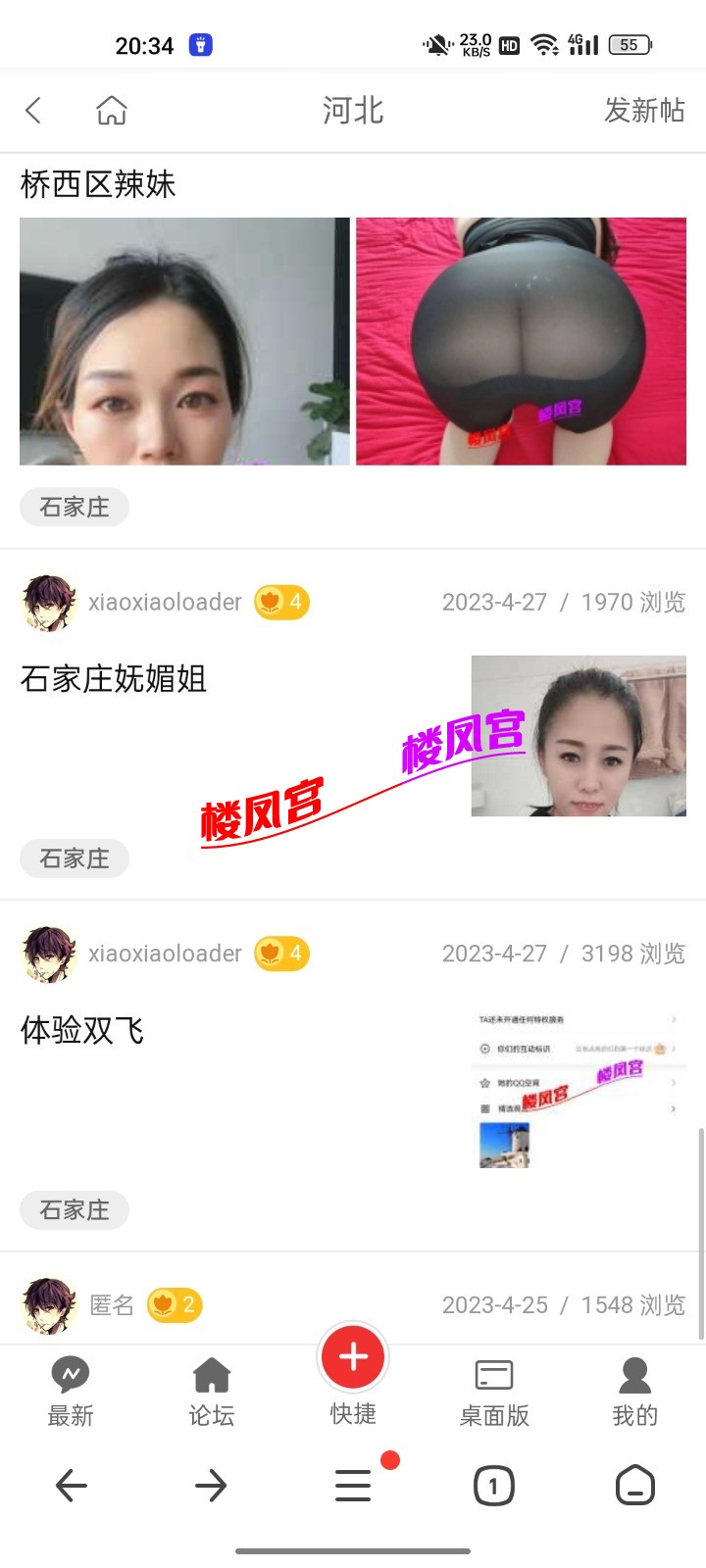
Task: Tap the browser forward arrow
Action: pyautogui.click(x=212, y=1486)
